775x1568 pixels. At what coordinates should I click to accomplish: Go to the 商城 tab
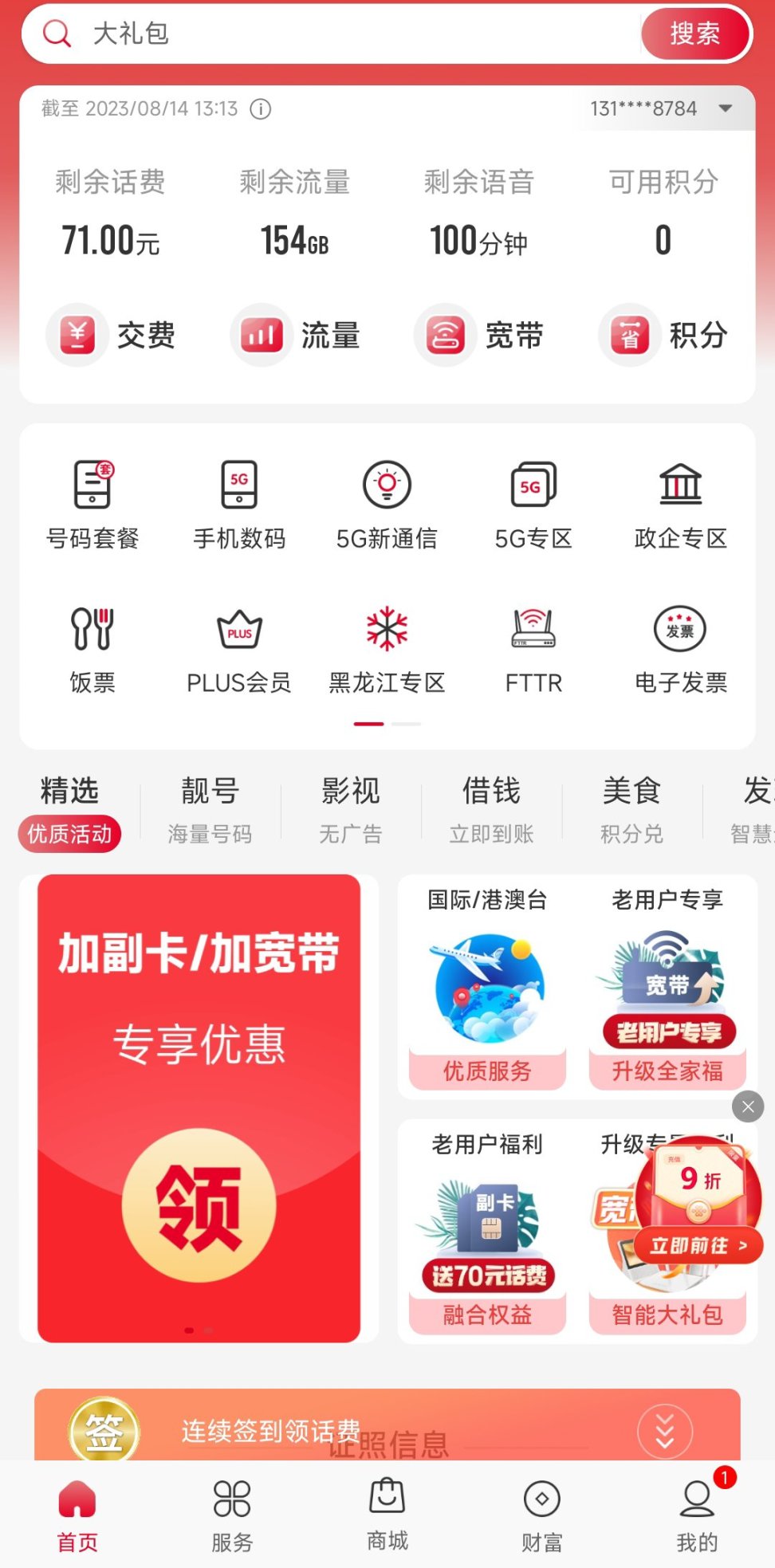387,1512
